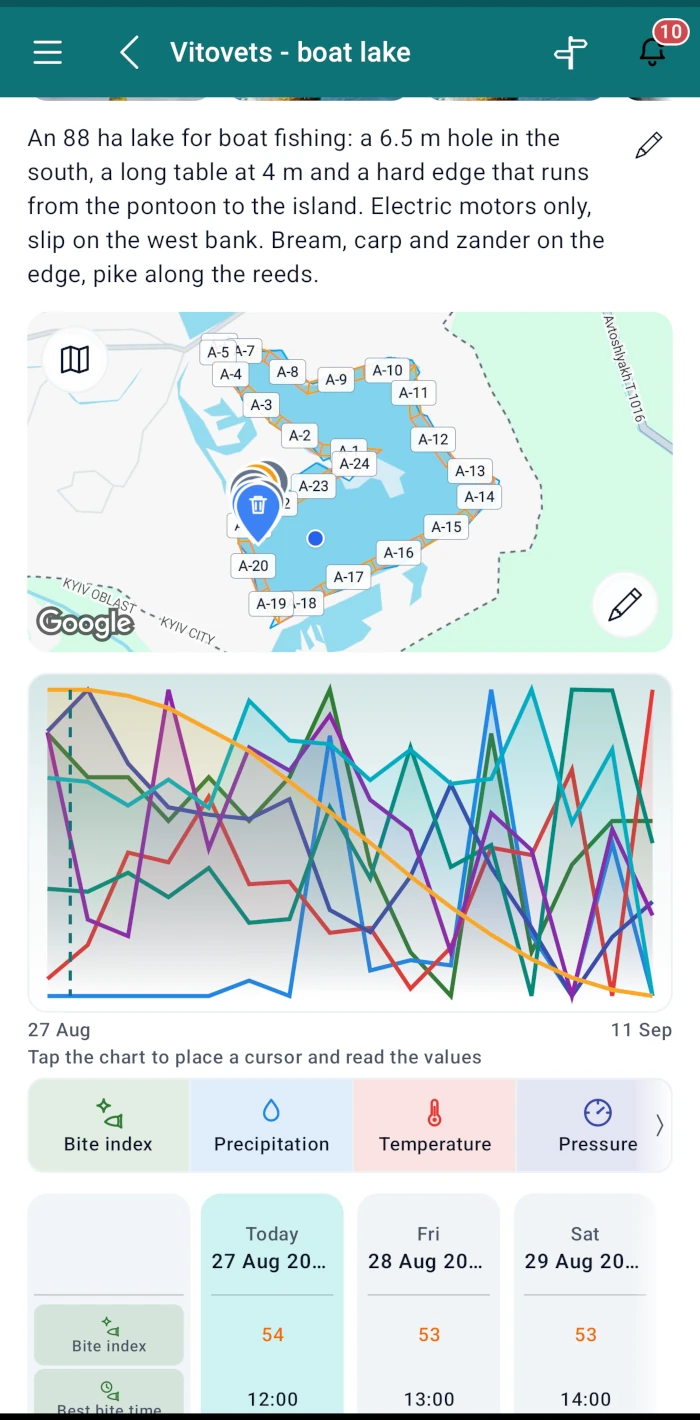Viewport: 700px width, 1420px height.
Task: Toggle the Bite index chart series
Action: coord(108,1125)
